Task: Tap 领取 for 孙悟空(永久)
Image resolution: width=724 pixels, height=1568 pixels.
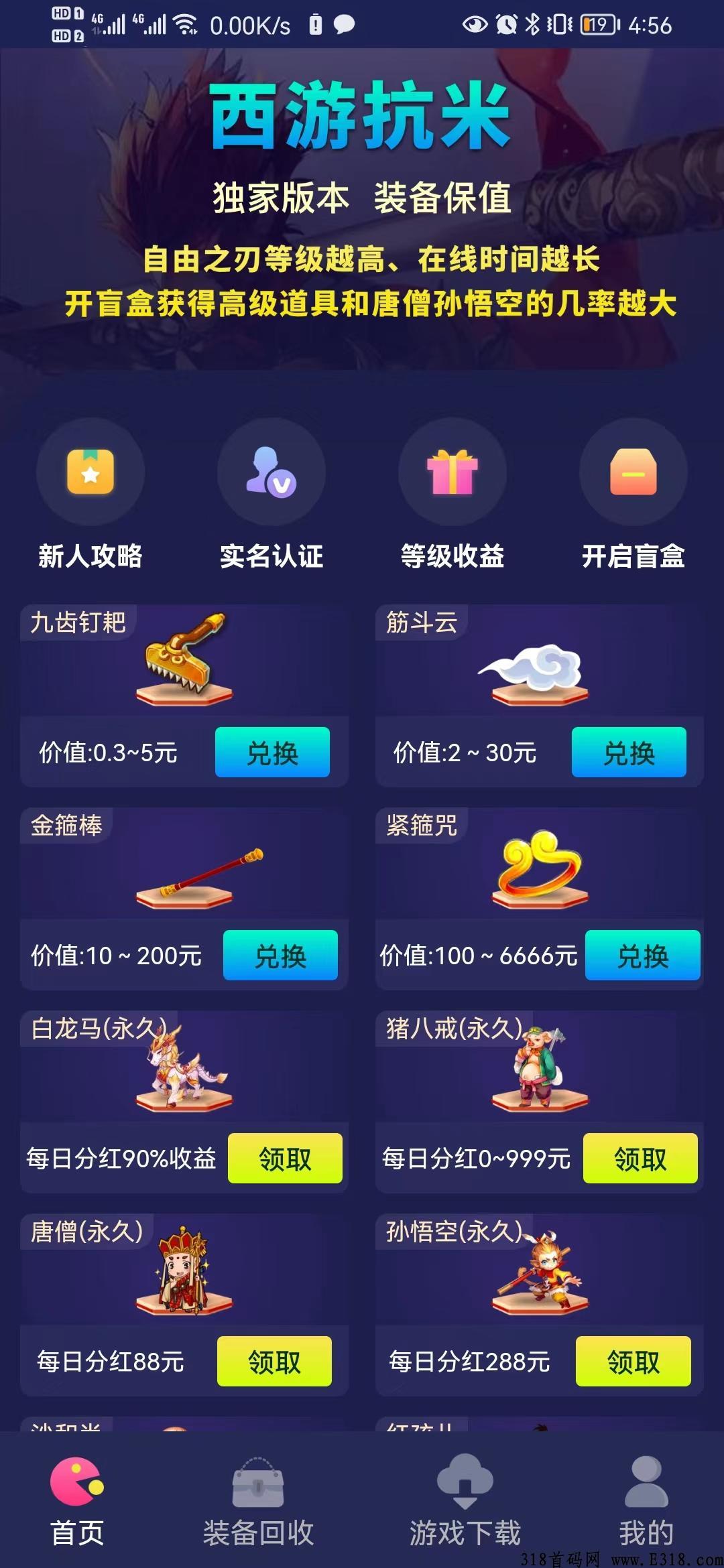Action: click(633, 1362)
